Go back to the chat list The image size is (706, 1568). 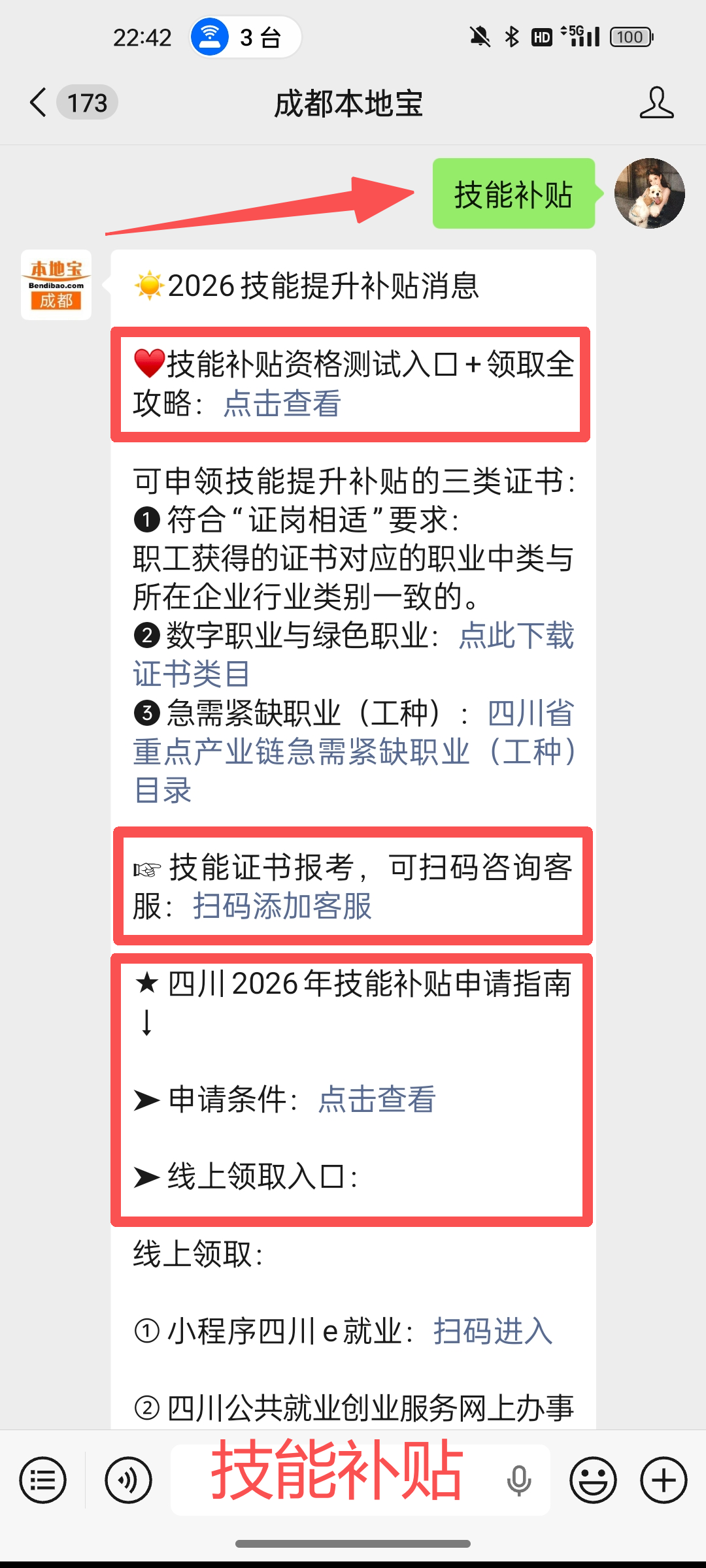(x=39, y=103)
